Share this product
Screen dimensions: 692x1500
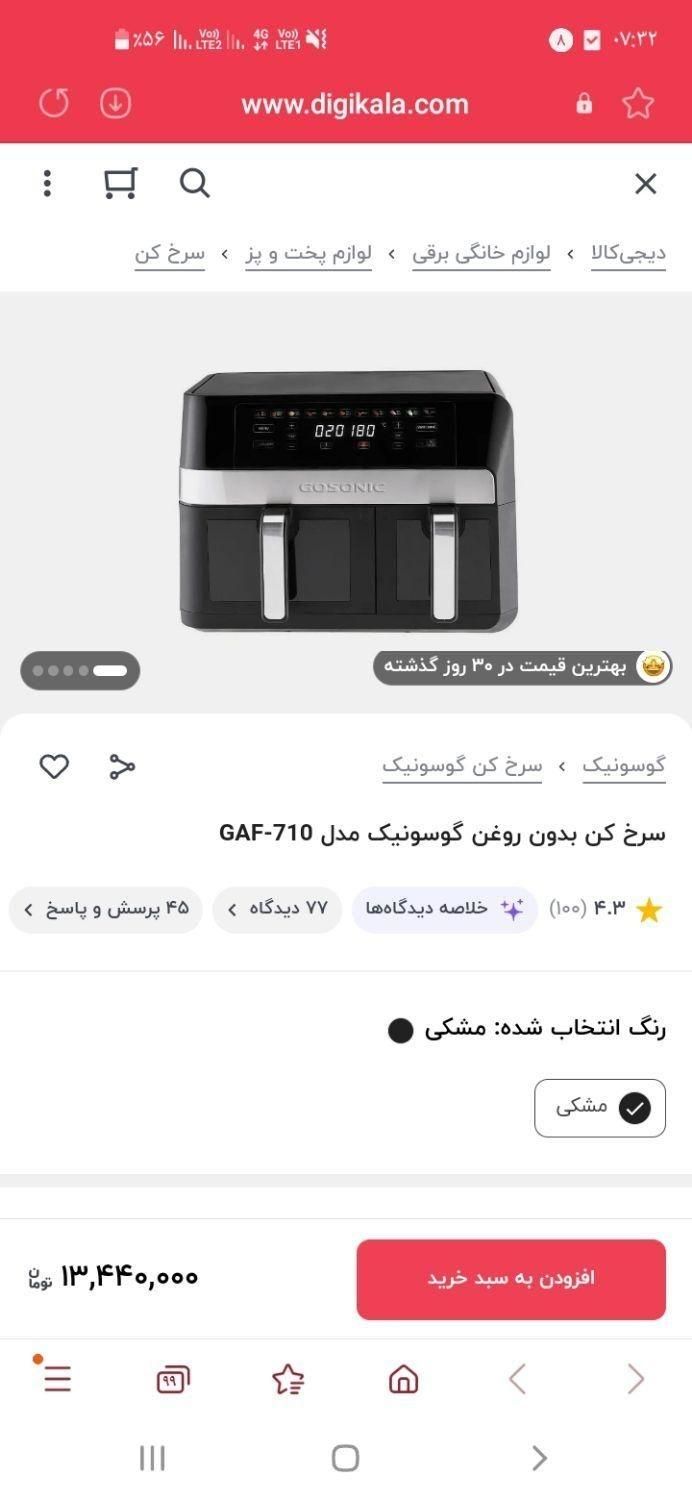pyautogui.click(x=122, y=767)
